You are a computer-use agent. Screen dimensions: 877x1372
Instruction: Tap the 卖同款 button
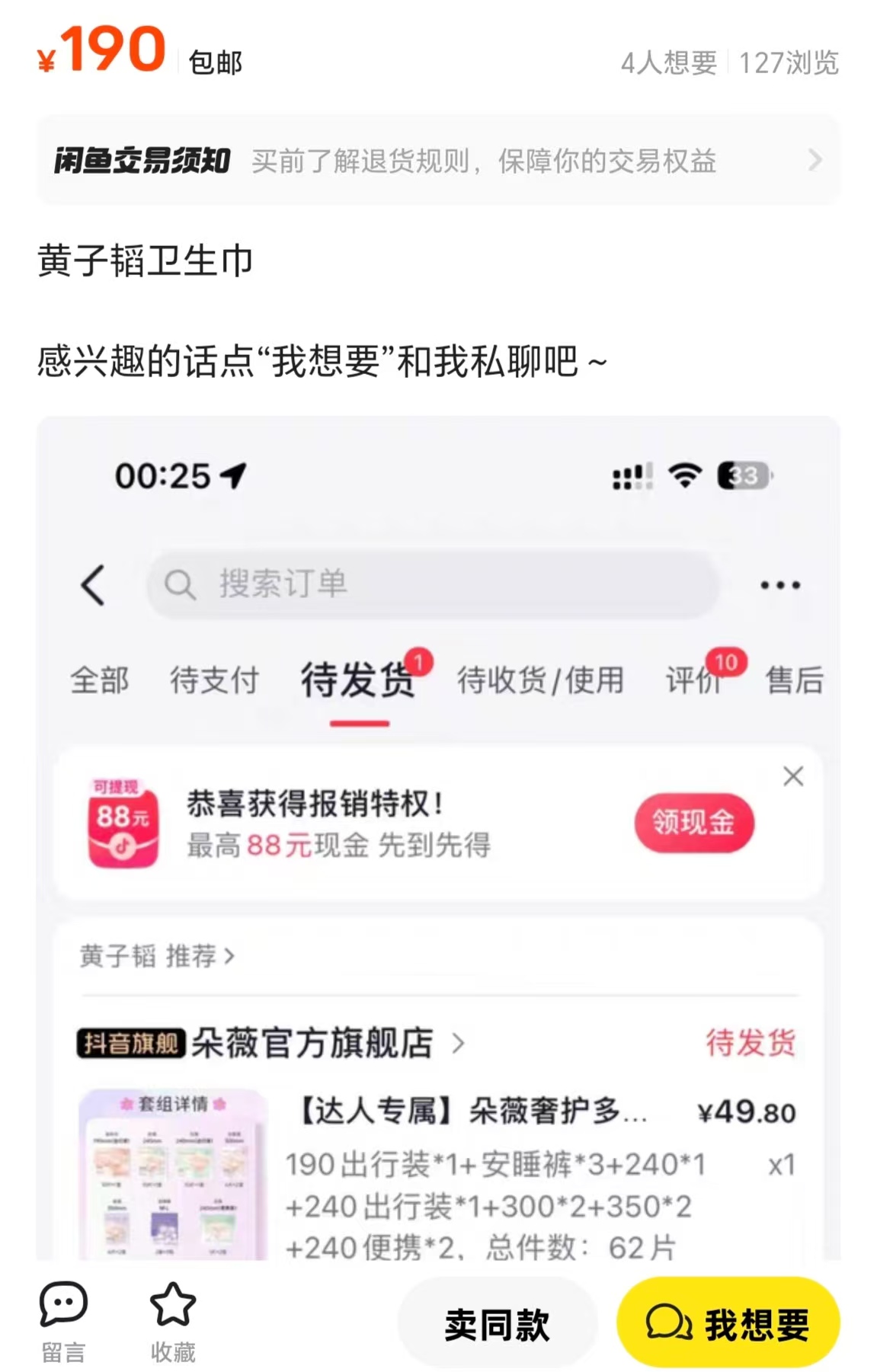tap(497, 1324)
